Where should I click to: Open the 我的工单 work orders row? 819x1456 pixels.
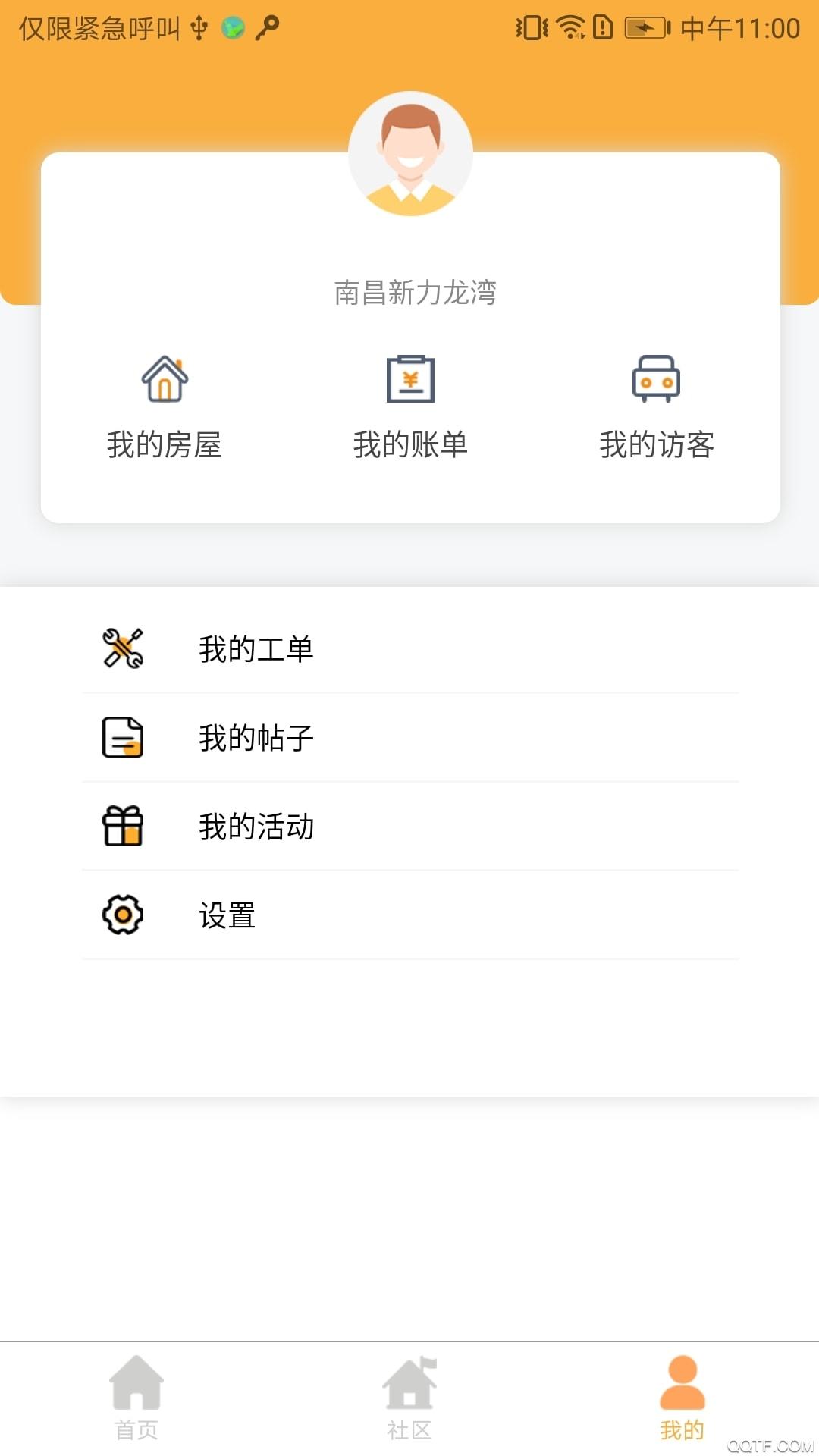click(409, 649)
